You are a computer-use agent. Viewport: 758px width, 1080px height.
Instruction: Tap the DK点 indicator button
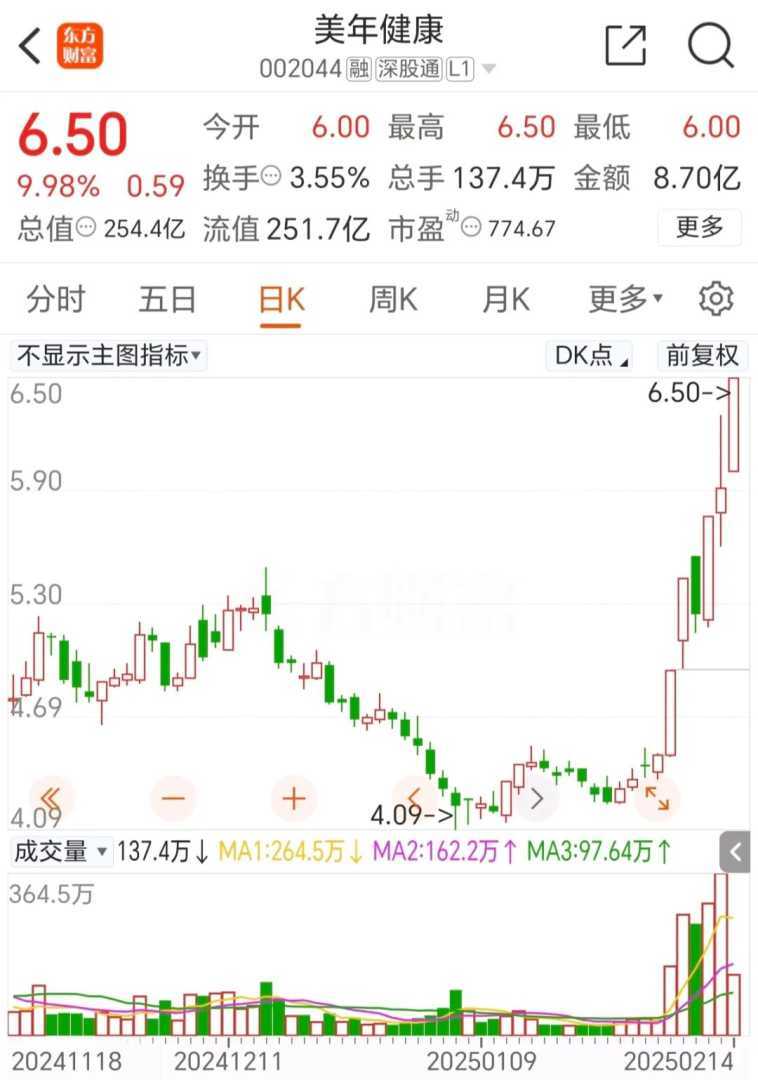(593, 355)
